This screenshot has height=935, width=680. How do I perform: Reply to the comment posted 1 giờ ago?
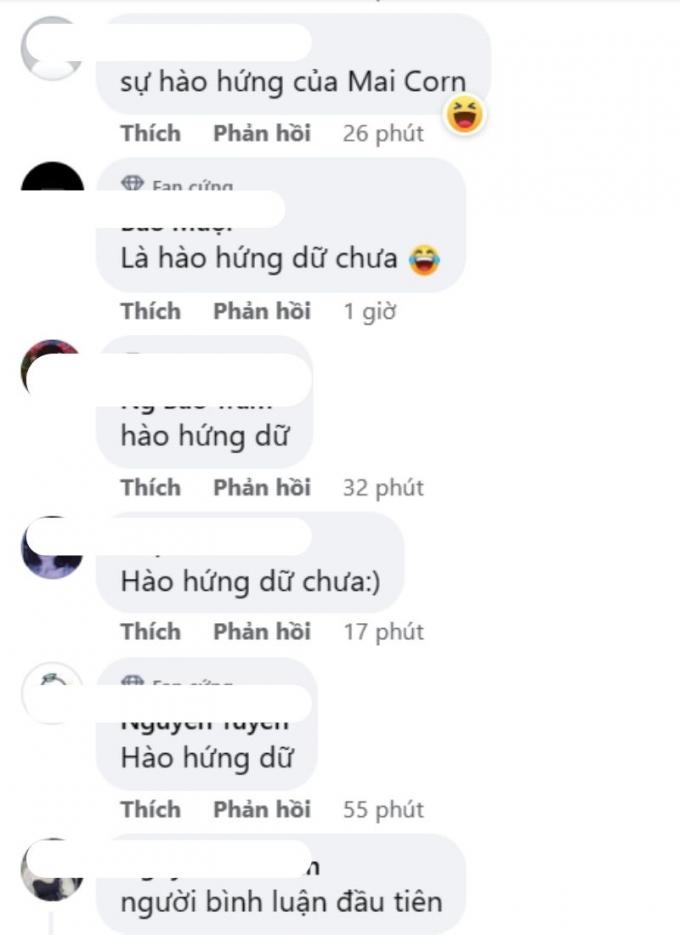(262, 311)
